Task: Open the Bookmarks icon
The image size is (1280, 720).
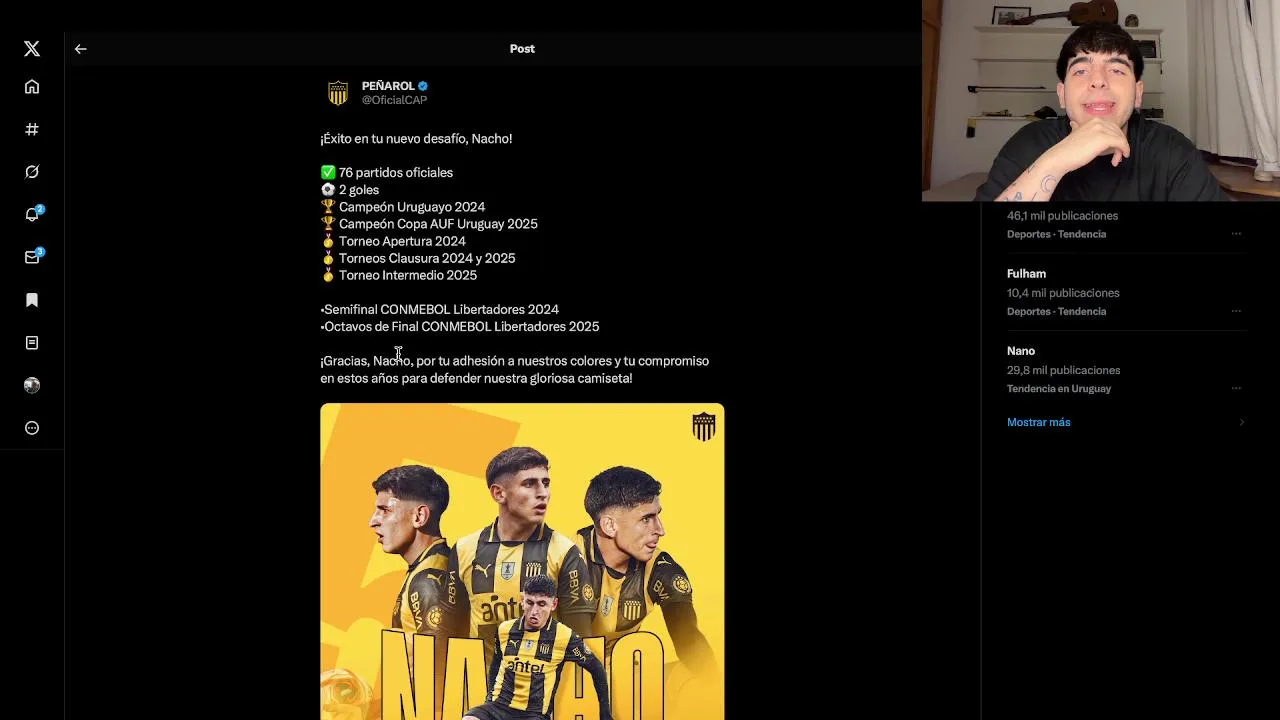Action: 32,300
